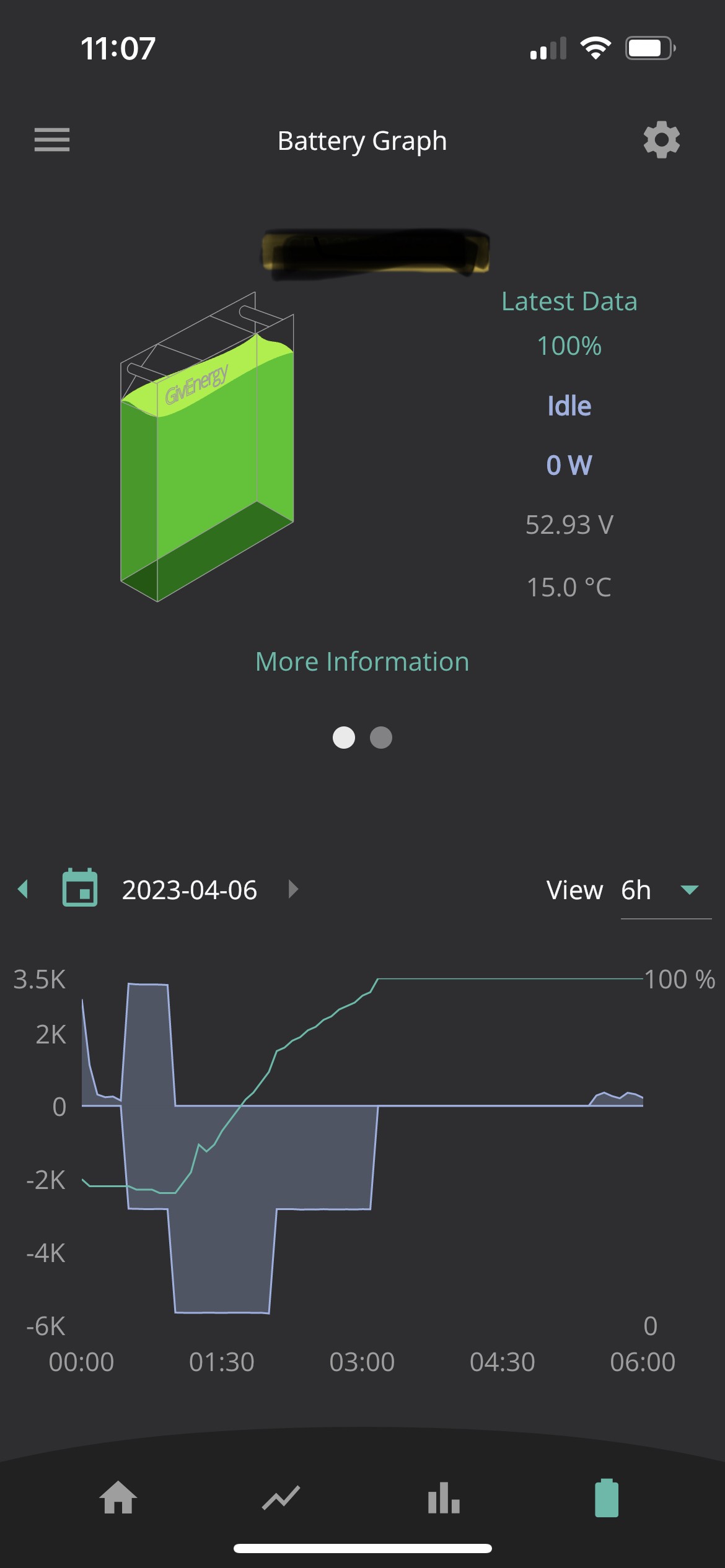The height and width of the screenshot is (1568, 725).
Task: Advance to the next day arrow
Action: point(294,889)
